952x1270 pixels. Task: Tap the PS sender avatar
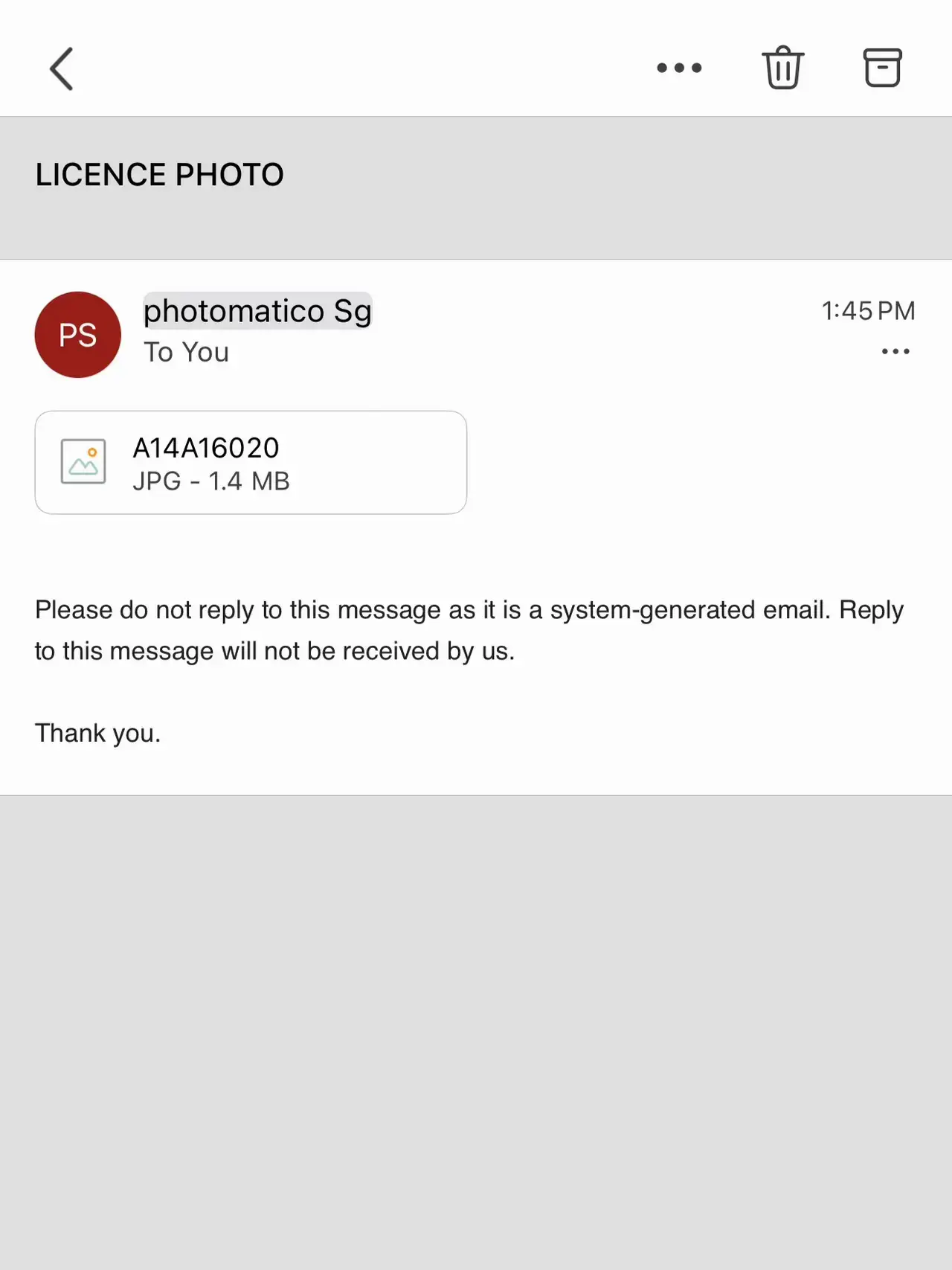point(78,335)
